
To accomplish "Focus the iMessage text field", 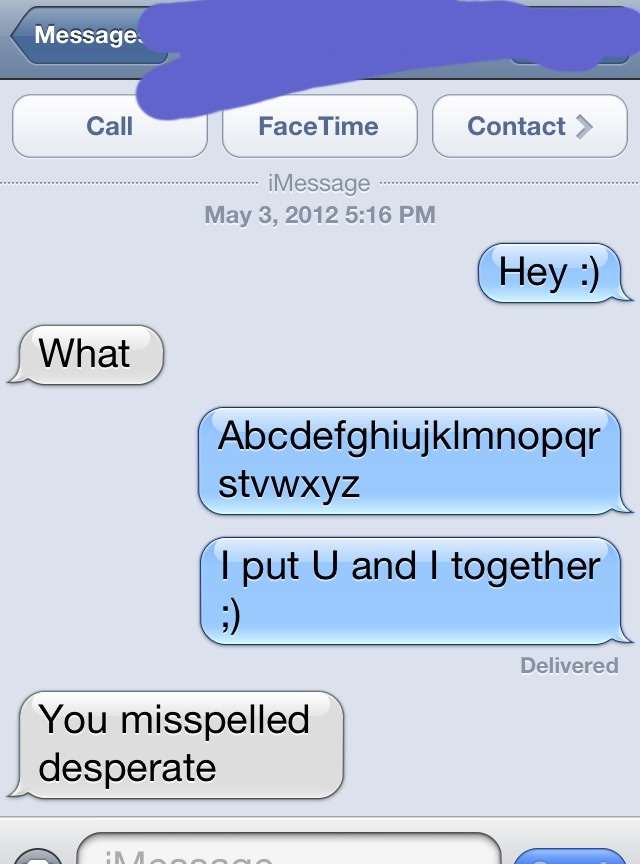I will click(288, 852).
